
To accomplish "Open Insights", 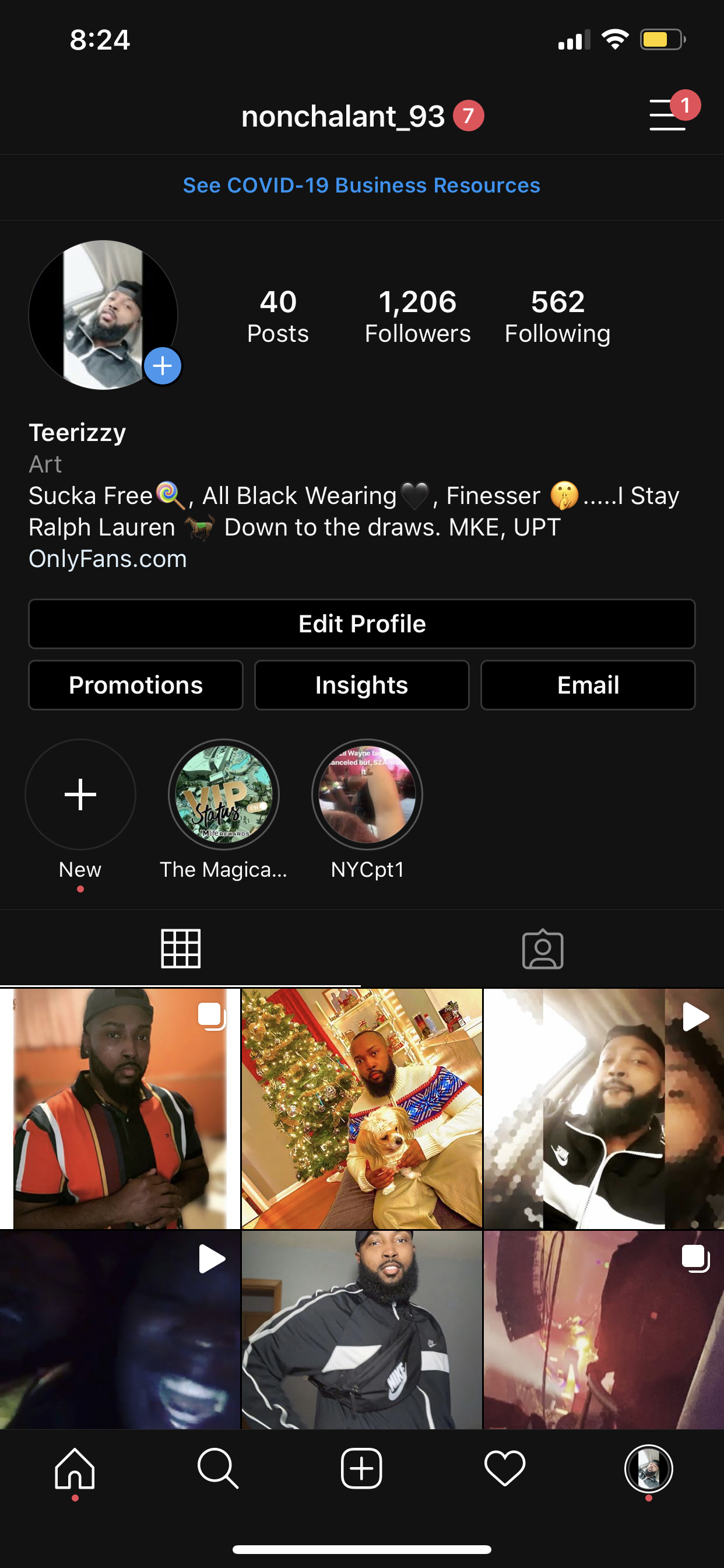I will 362,685.
